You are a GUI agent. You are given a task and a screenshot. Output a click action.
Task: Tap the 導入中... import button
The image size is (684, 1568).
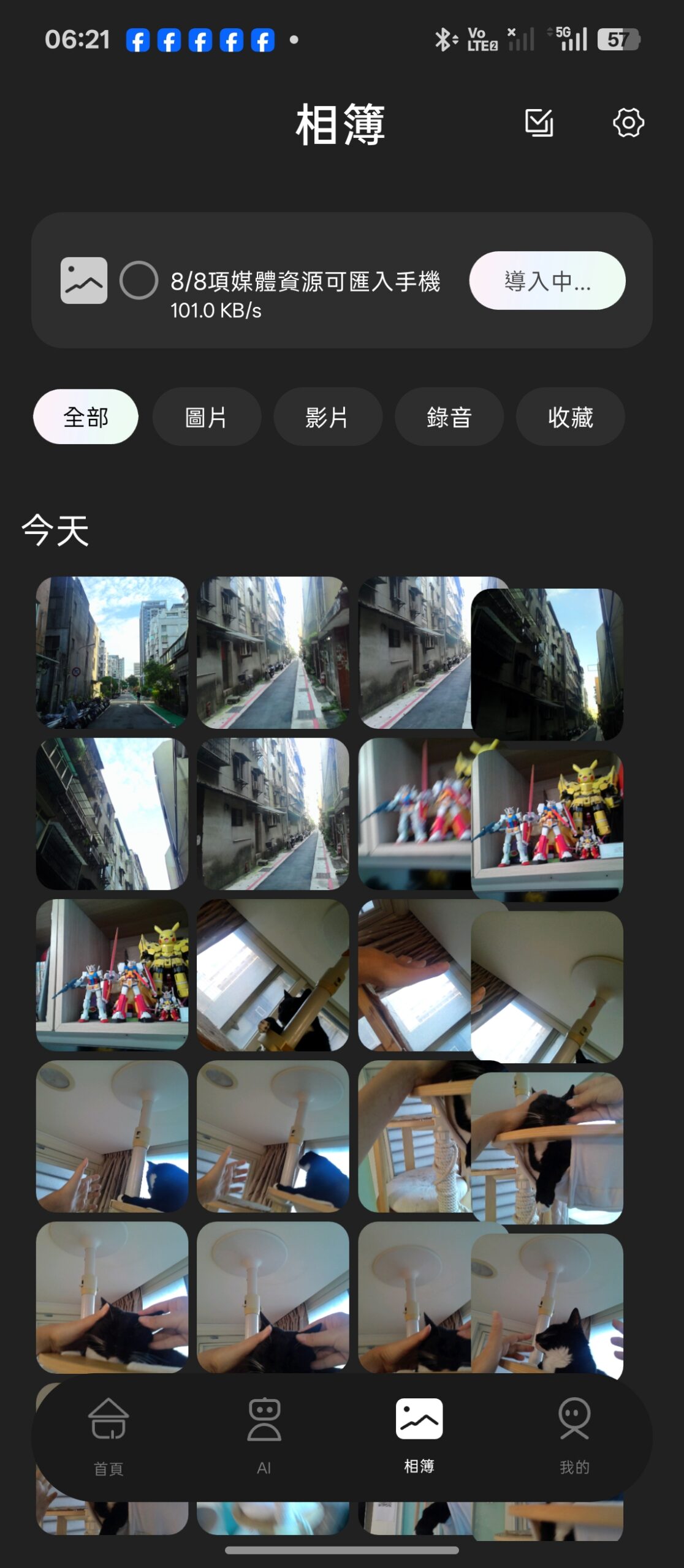547,281
